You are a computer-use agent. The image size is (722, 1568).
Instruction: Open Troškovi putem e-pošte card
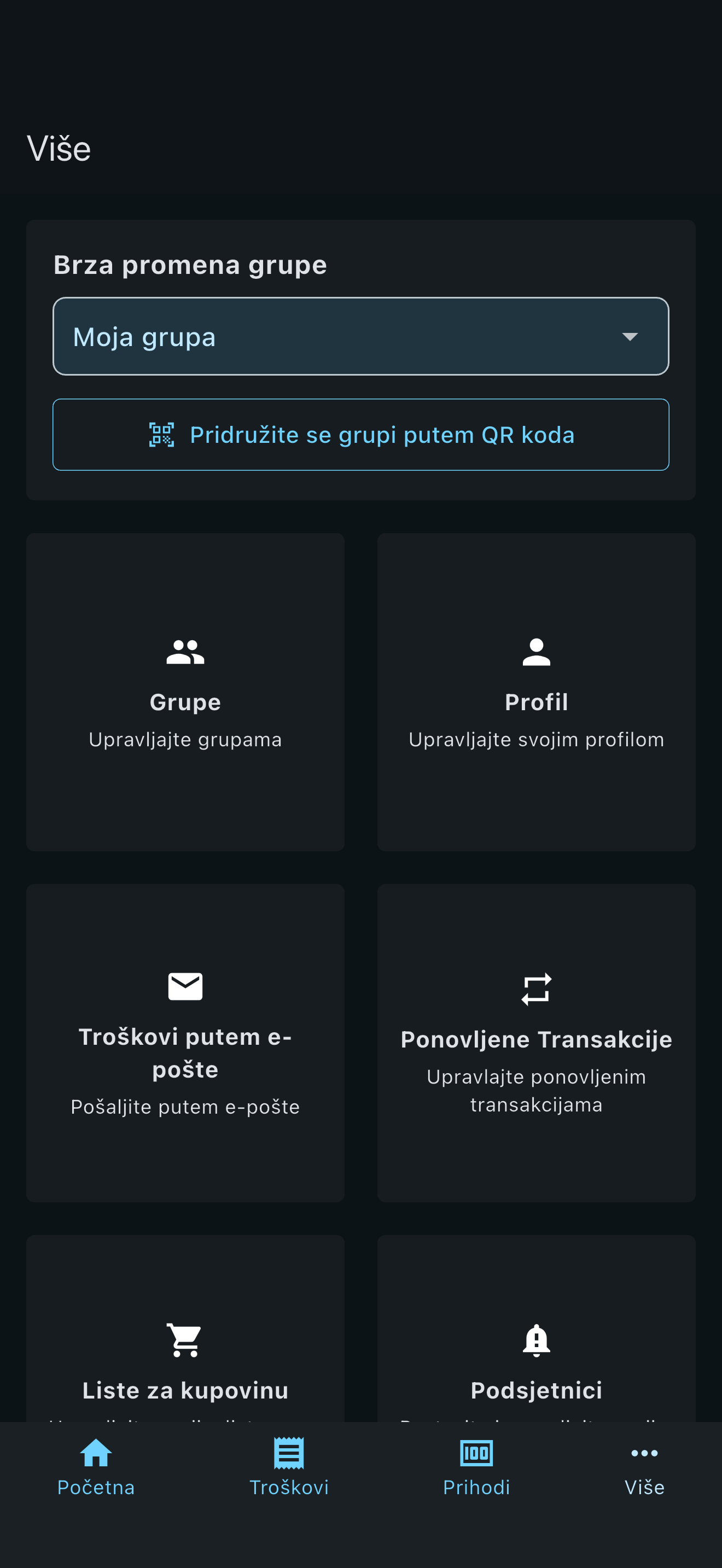click(185, 1043)
